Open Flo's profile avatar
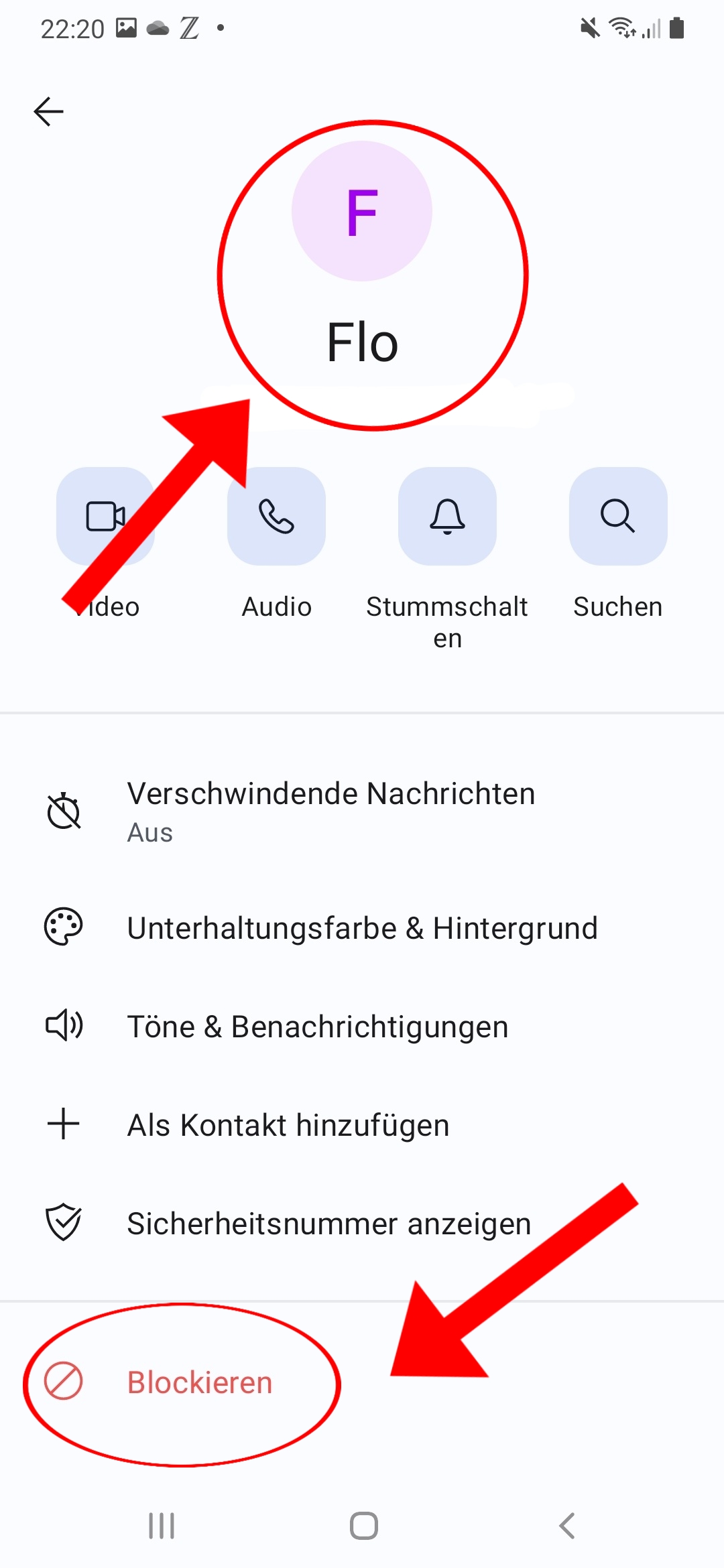 pyautogui.click(x=362, y=211)
